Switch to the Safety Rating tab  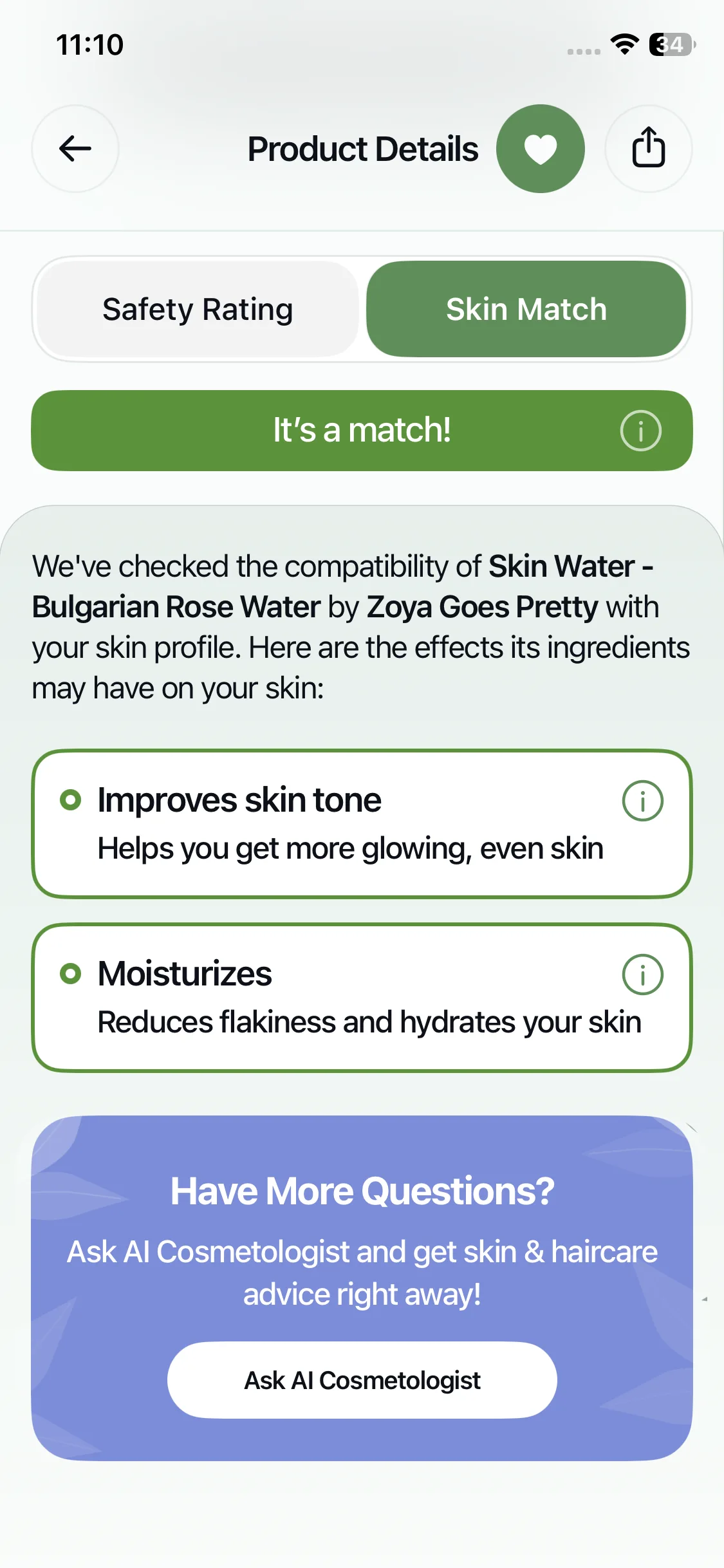coord(198,309)
